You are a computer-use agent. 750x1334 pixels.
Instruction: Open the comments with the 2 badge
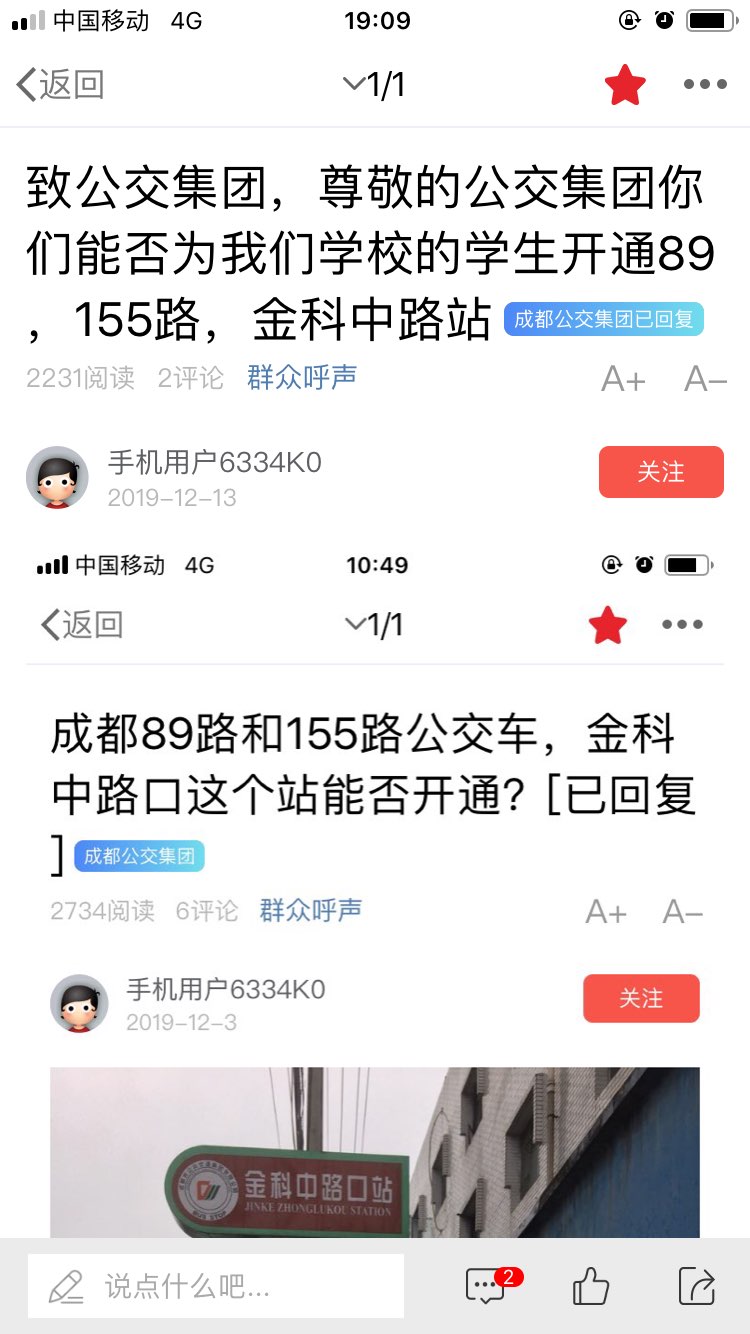tap(487, 1286)
